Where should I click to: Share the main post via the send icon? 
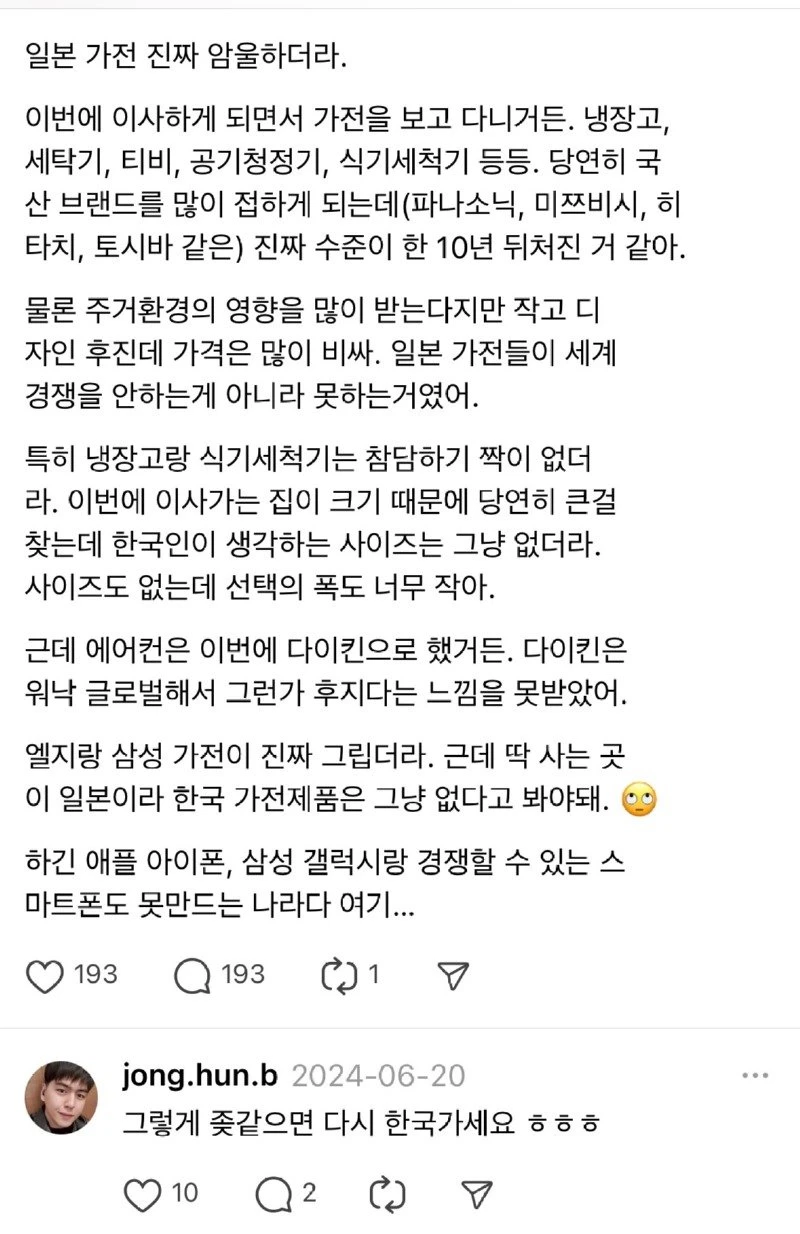click(x=453, y=976)
